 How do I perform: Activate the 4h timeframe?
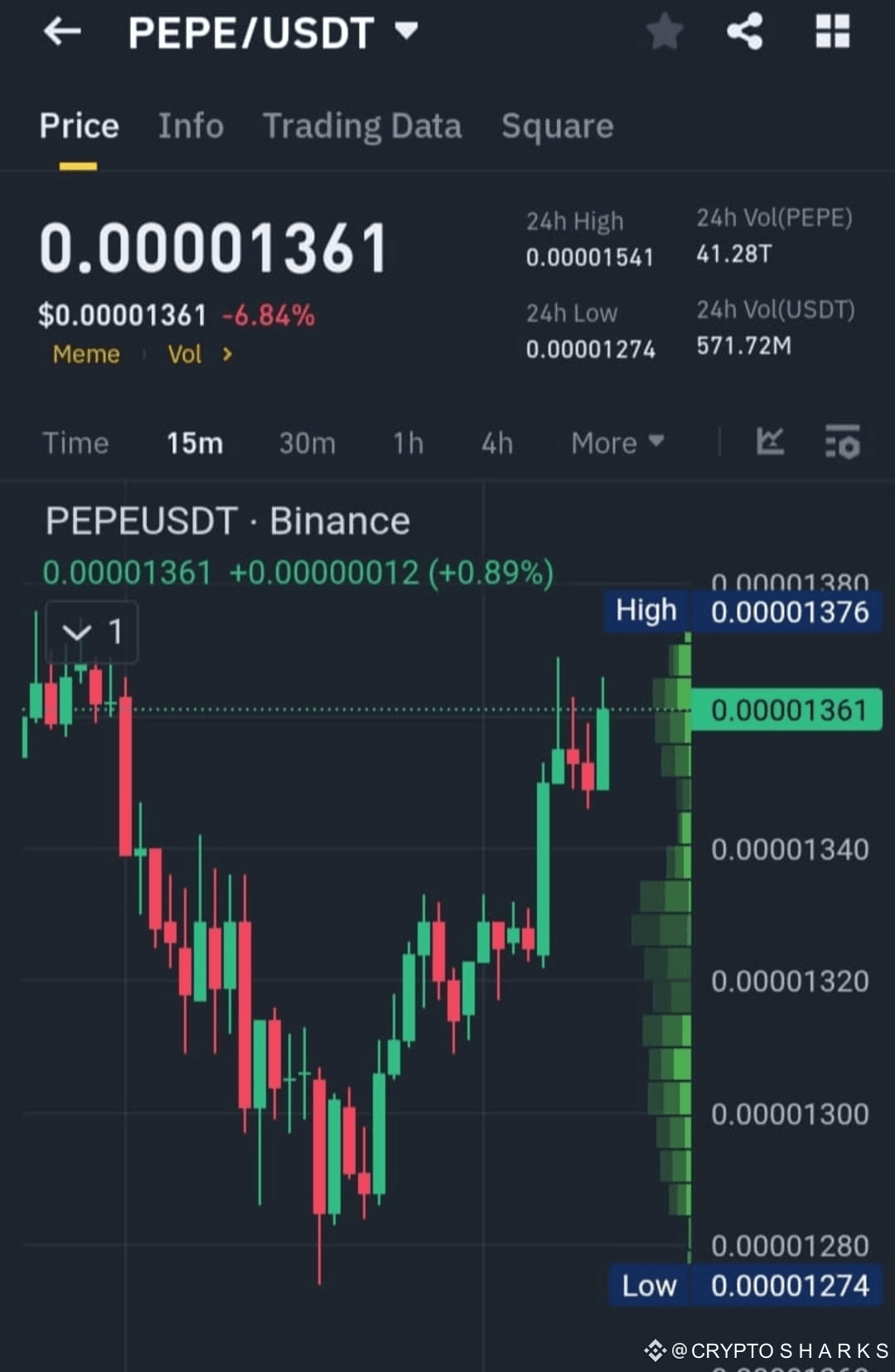[x=496, y=443]
